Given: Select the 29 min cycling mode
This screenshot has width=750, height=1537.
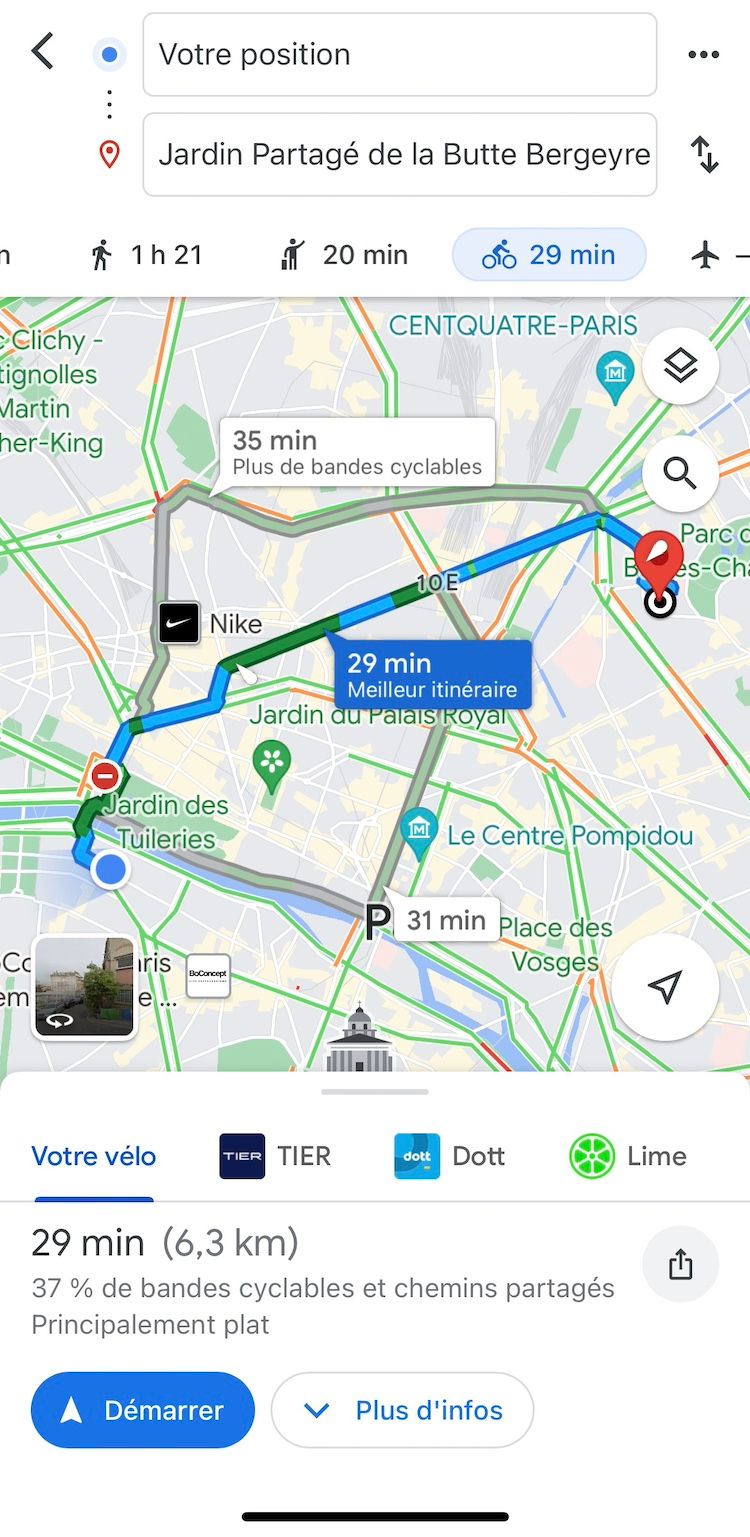Looking at the screenshot, I should point(549,255).
